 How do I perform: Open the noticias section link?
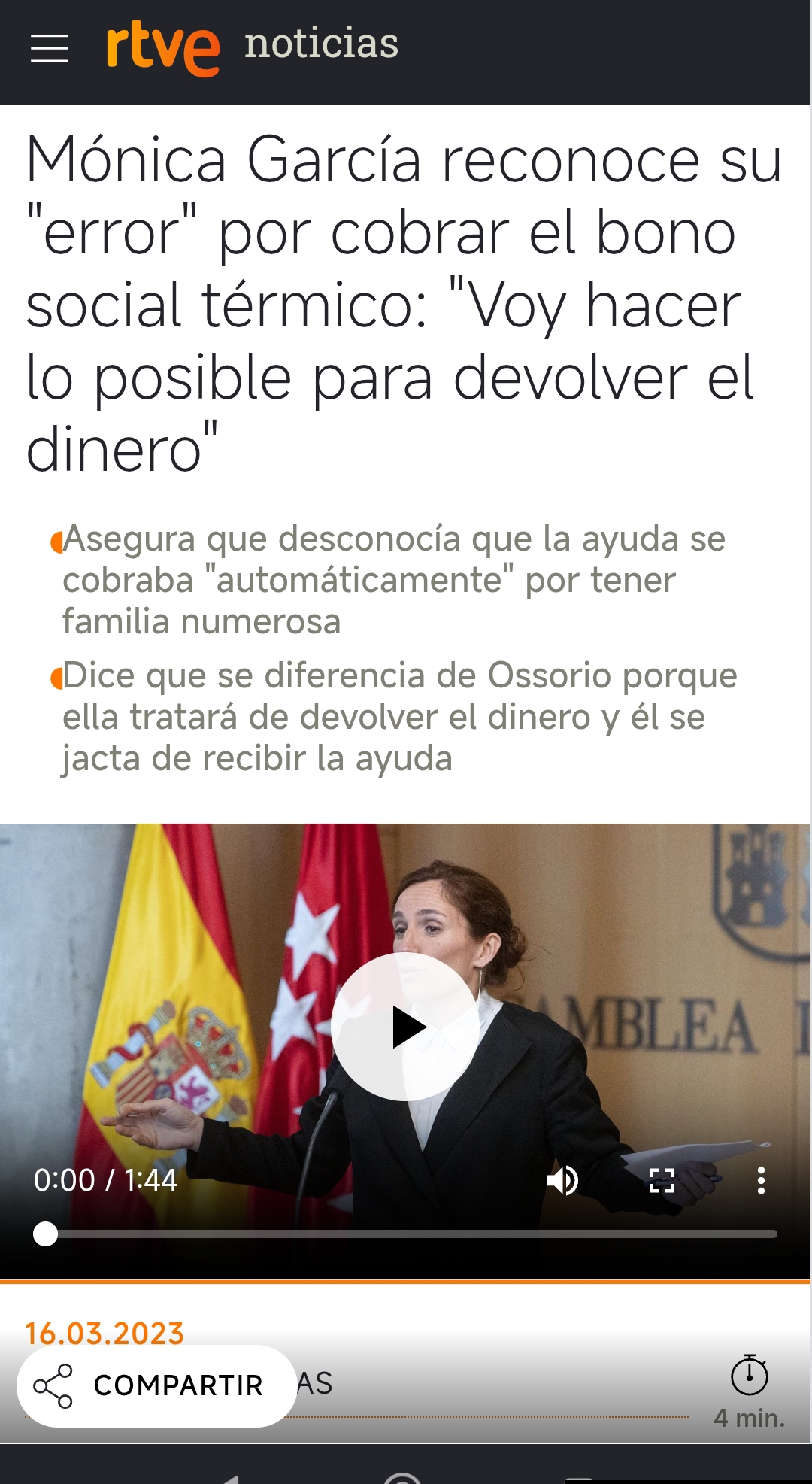point(321,44)
